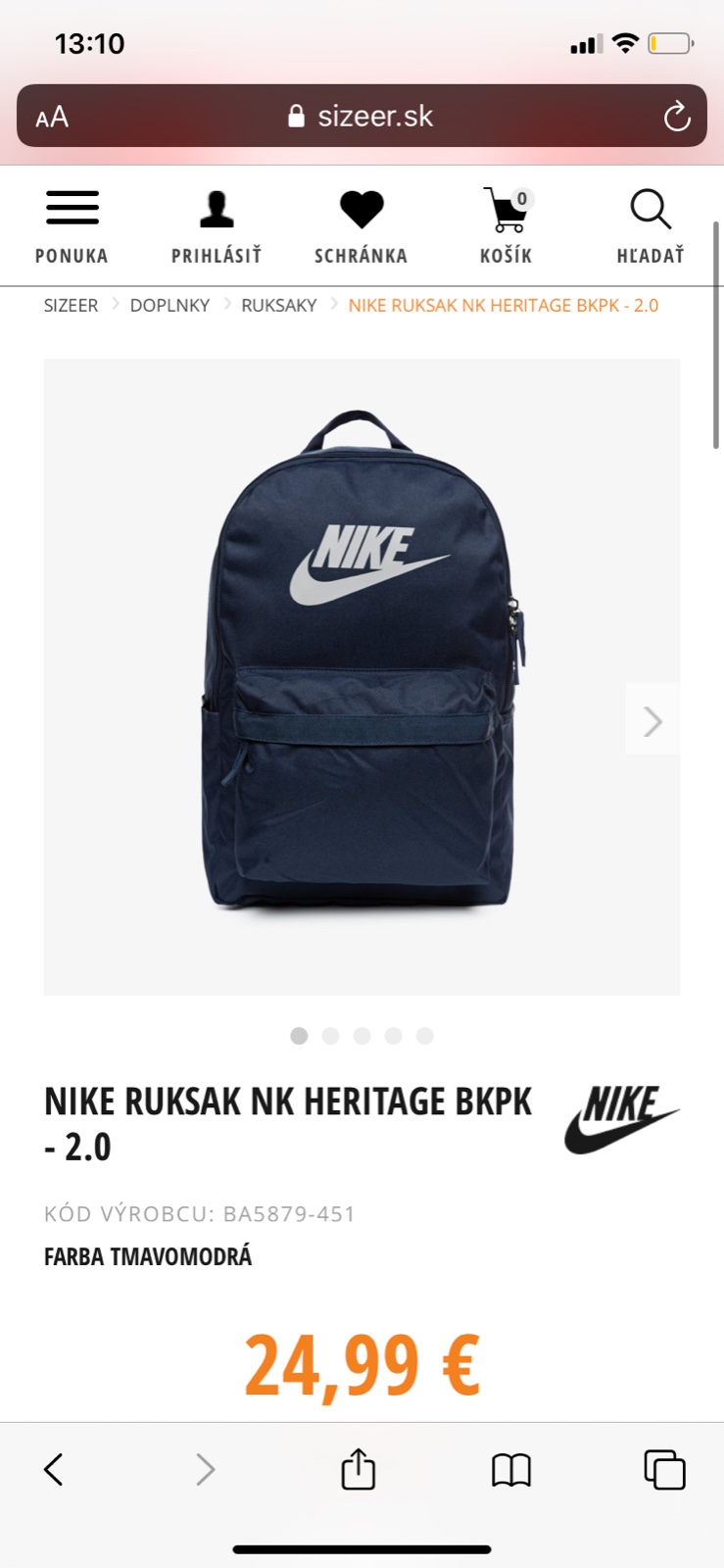View the KOŠÍK shopping cart

coord(507,226)
